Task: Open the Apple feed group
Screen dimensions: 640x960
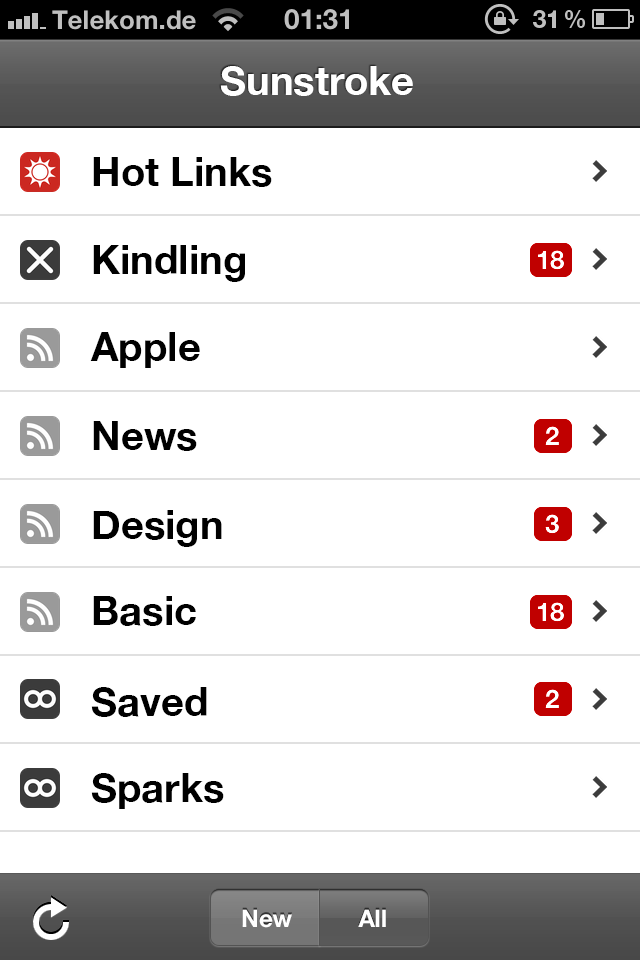Action: 320,348
